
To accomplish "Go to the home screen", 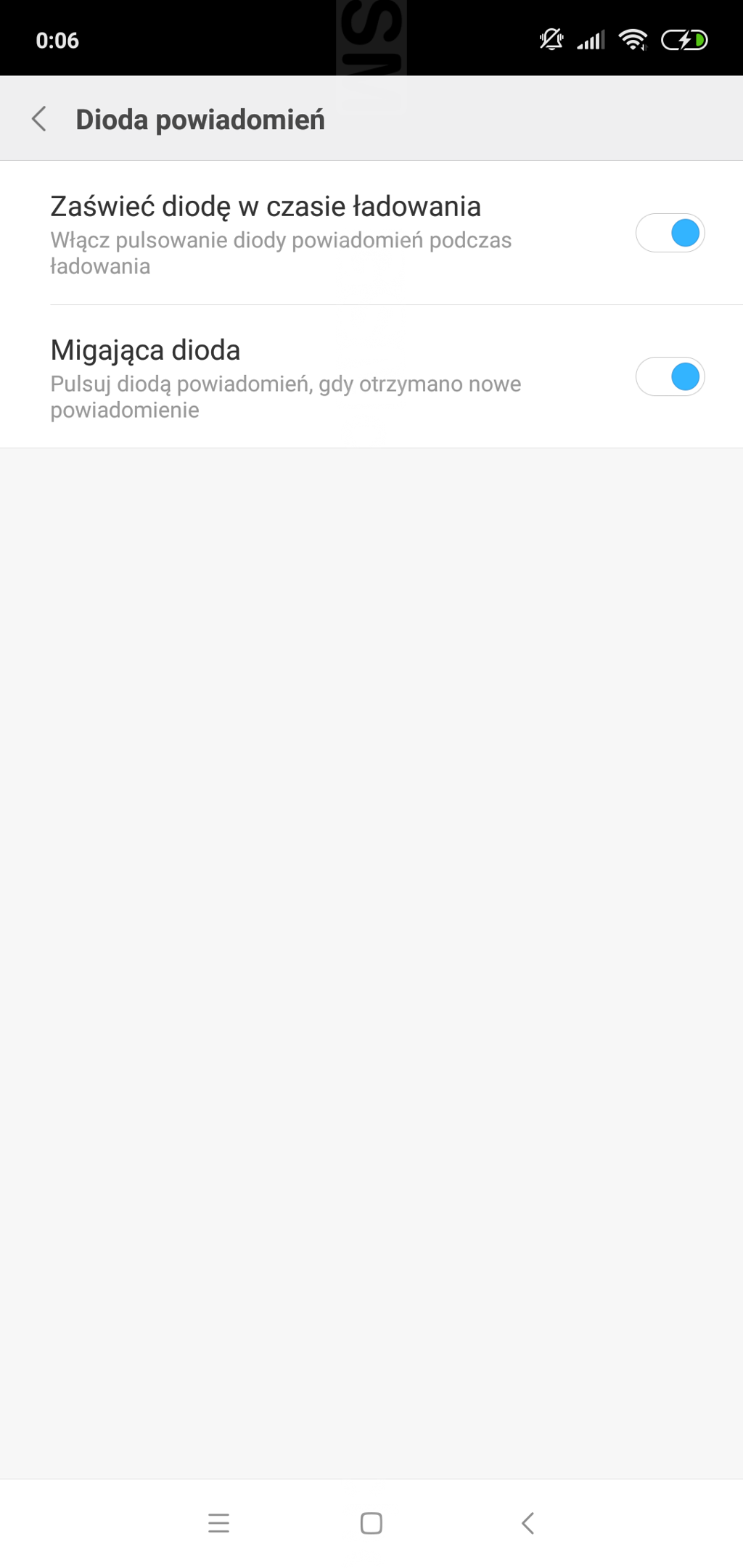I will coord(371,1522).
